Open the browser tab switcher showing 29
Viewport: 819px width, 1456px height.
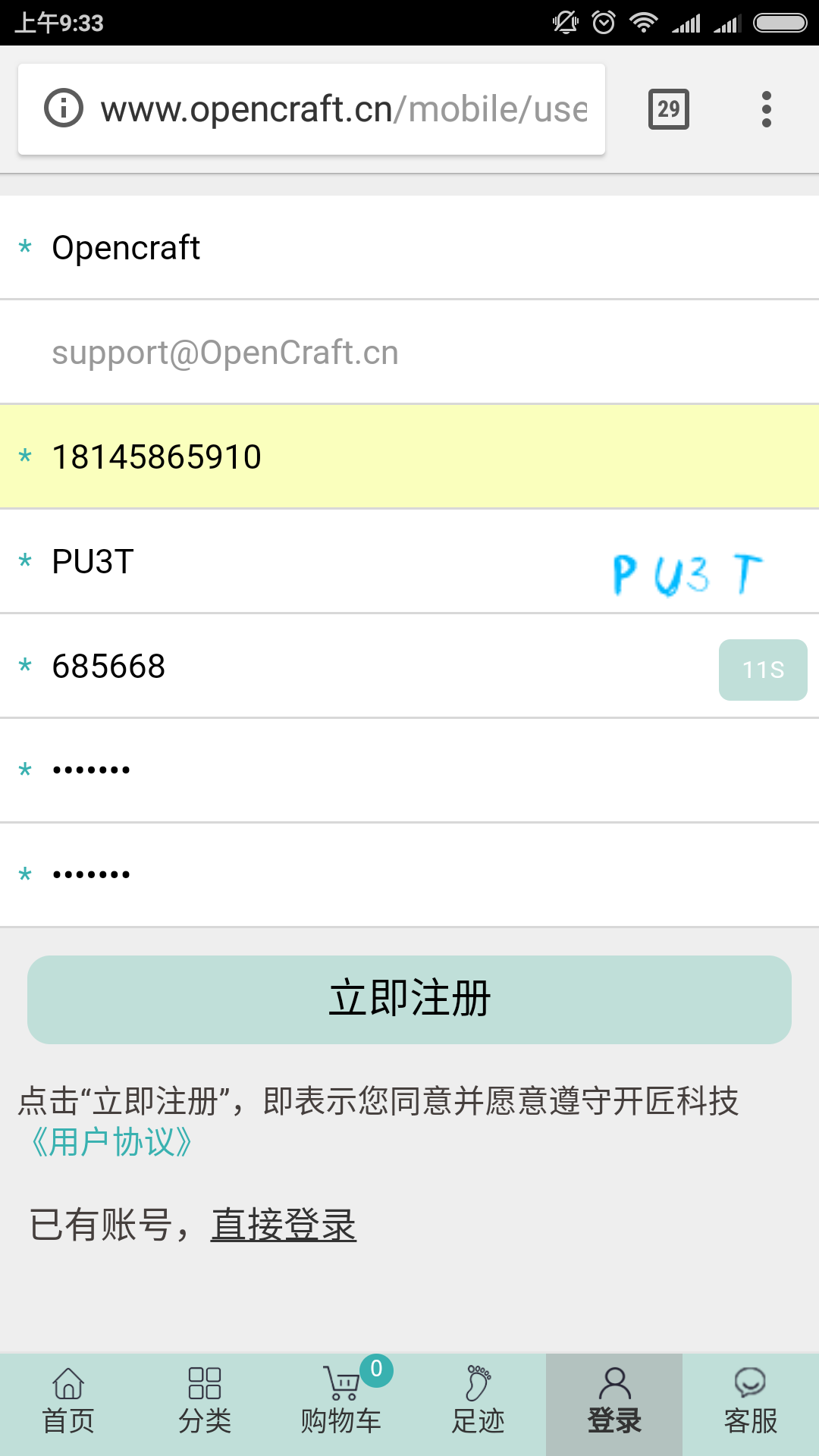668,109
